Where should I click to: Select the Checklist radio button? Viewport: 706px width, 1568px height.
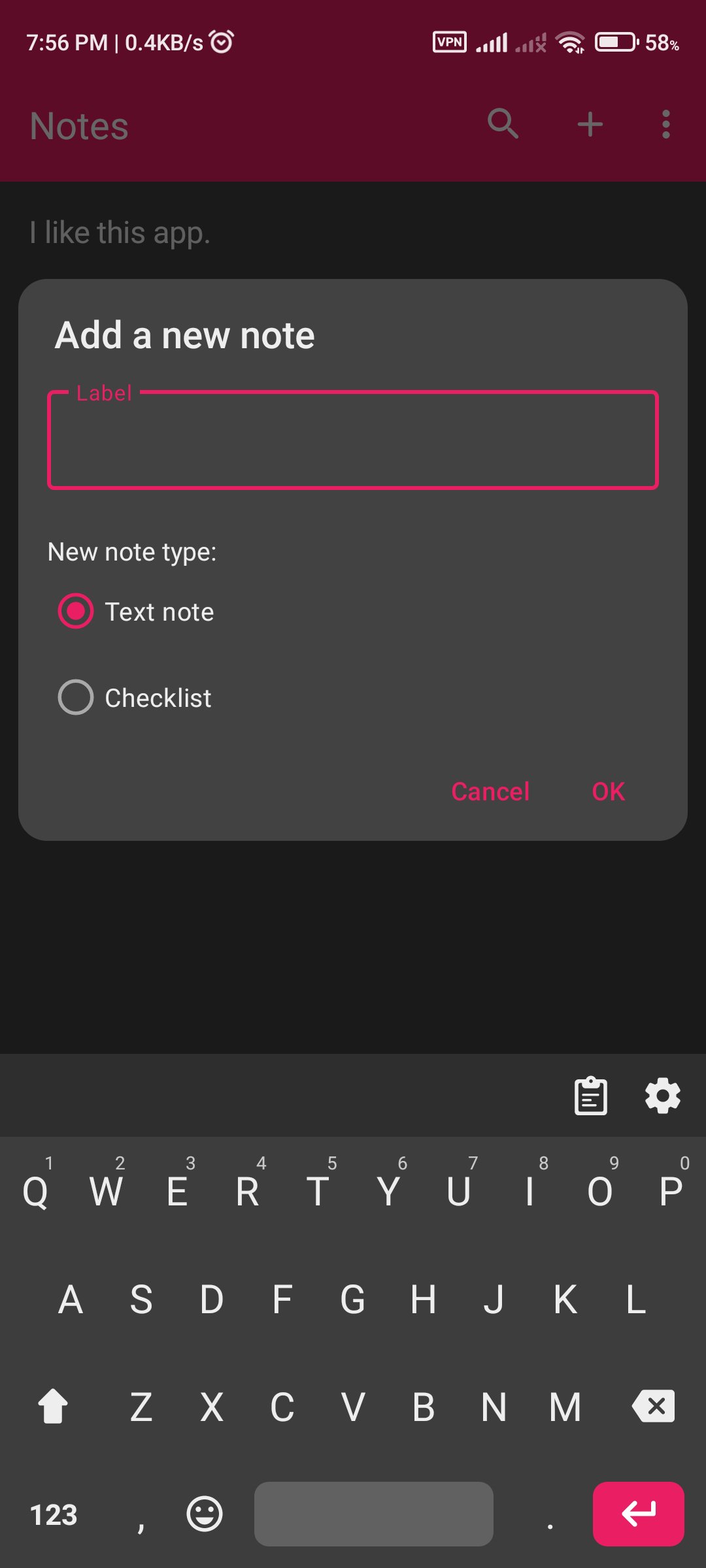75,697
